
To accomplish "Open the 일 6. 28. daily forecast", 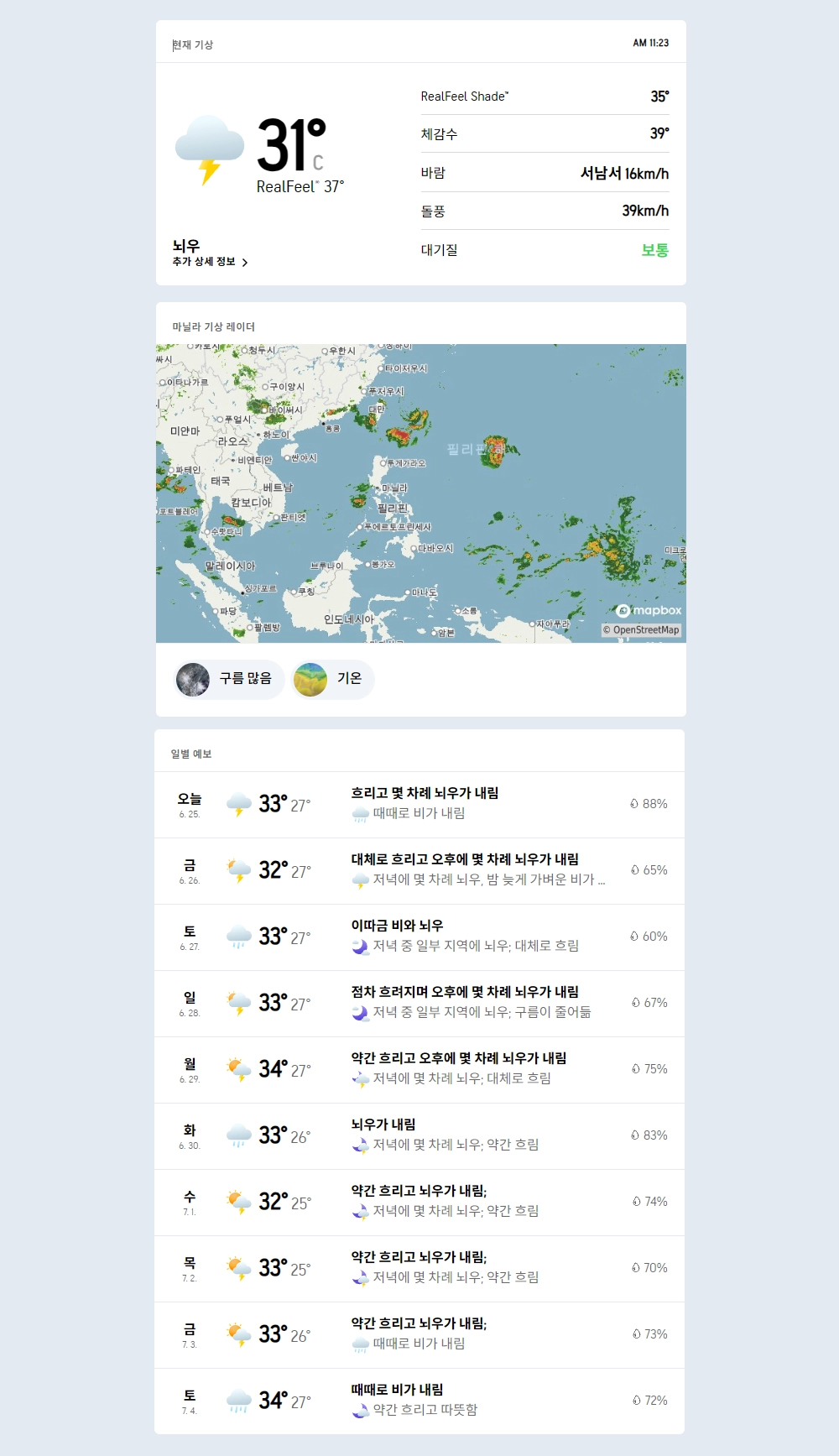I will coord(419,1003).
